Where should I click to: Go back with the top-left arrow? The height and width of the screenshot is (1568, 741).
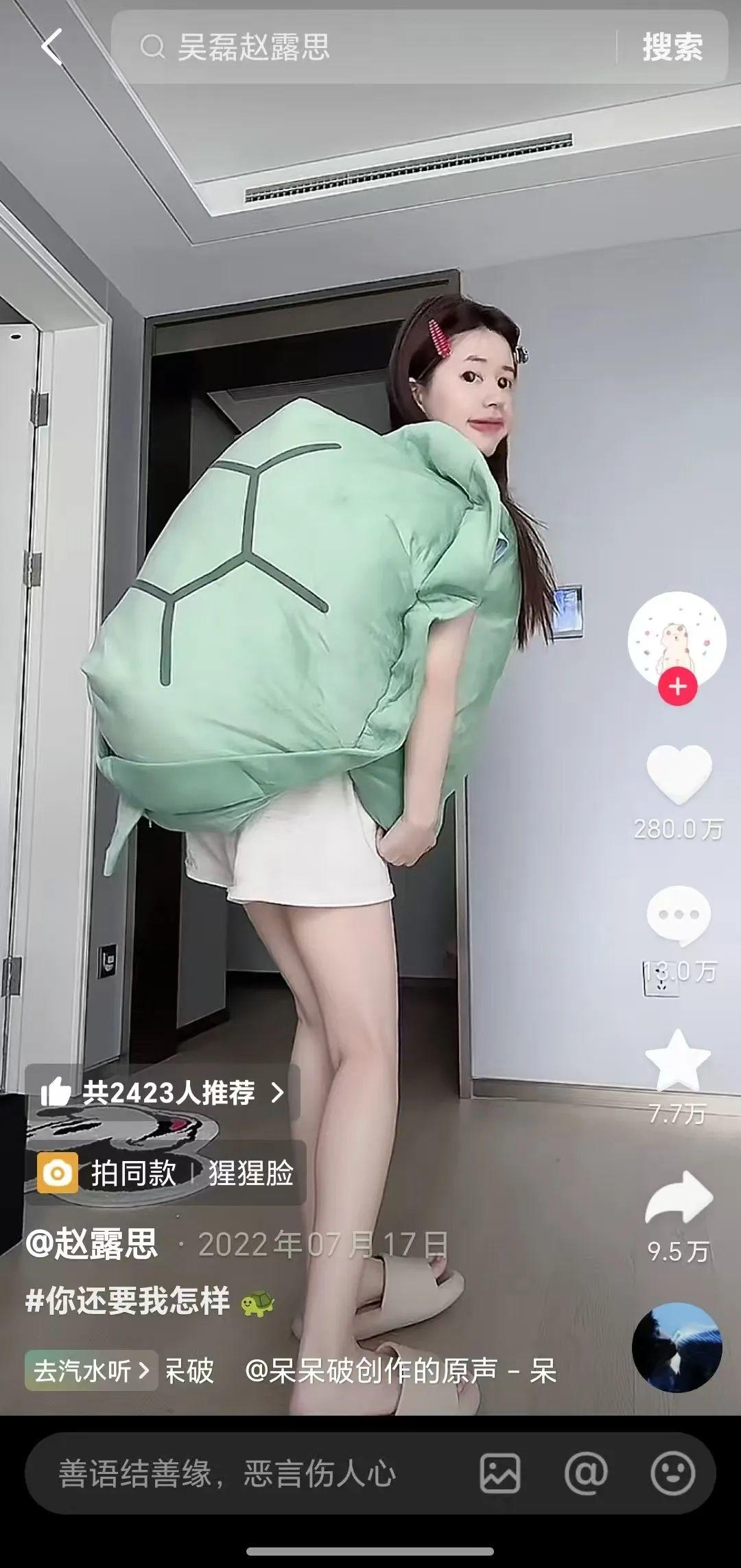[51, 47]
